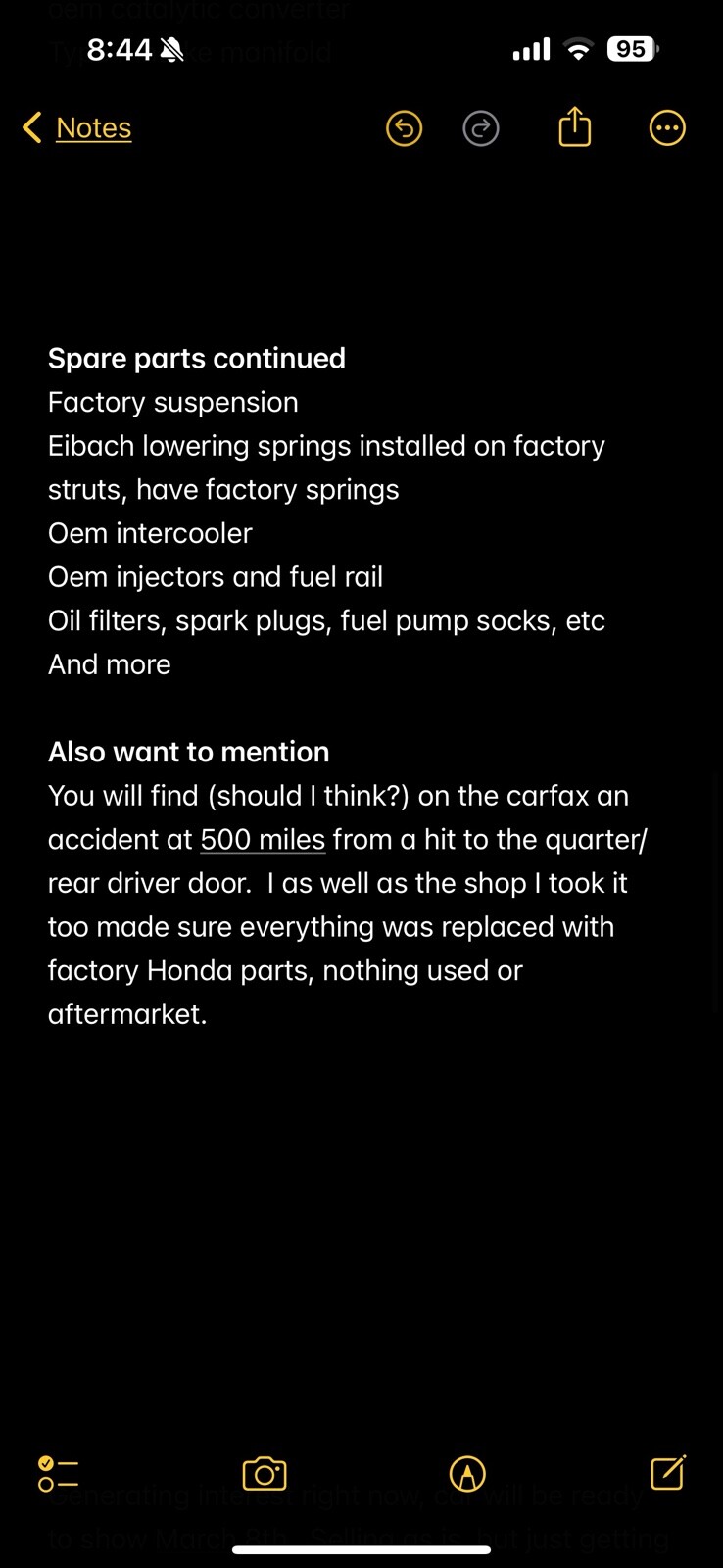Redo the last edit
This screenshot has width=723, height=1568.
click(x=480, y=128)
